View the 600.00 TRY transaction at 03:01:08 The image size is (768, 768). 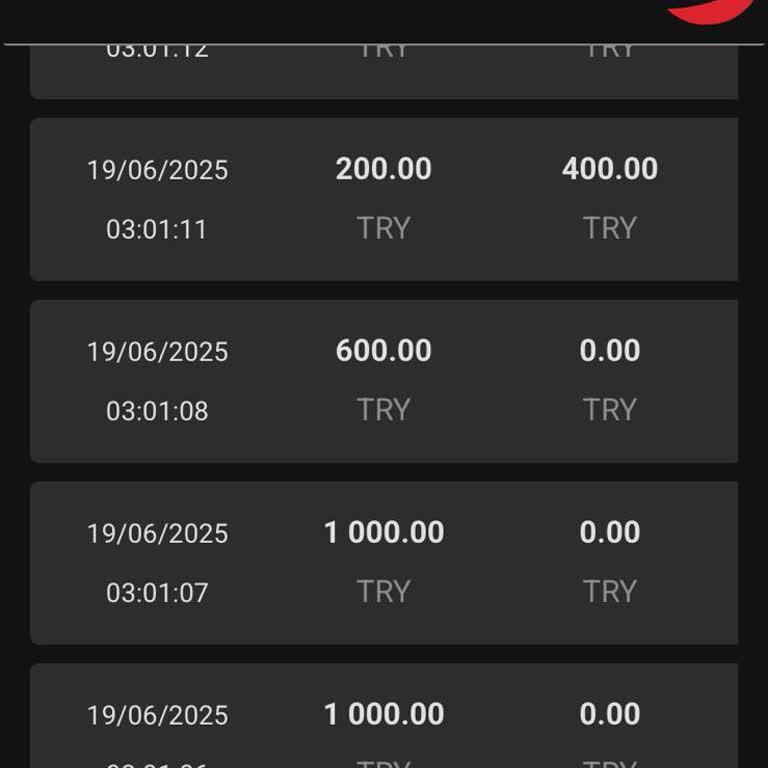click(x=384, y=381)
